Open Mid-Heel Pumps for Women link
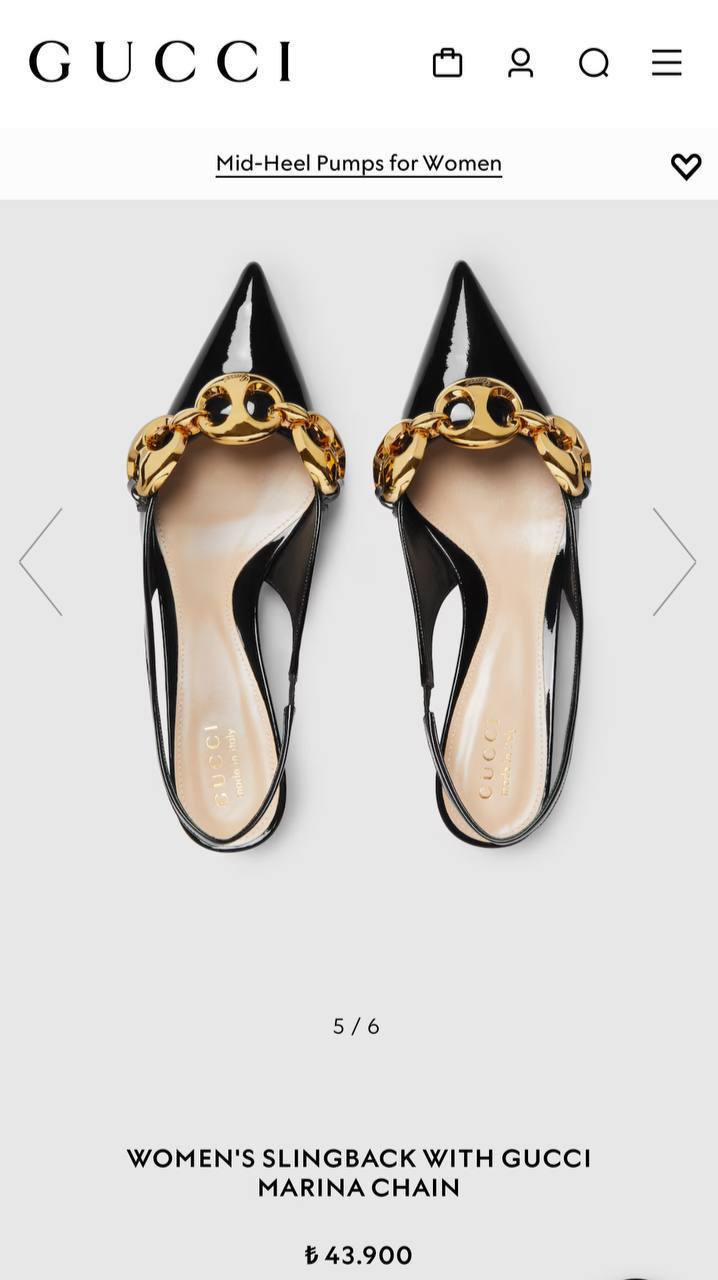The height and width of the screenshot is (1280, 718). (x=359, y=163)
